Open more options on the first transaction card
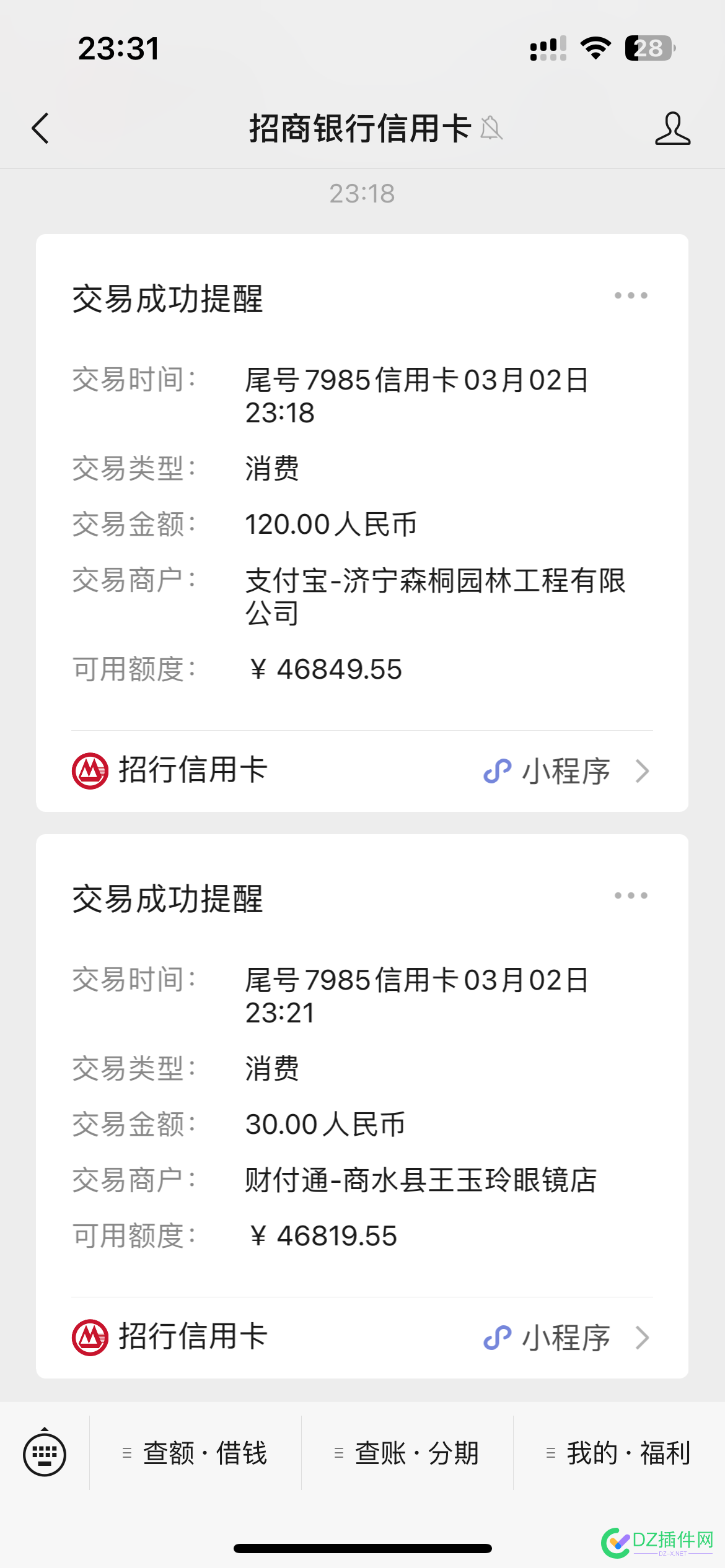The height and width of the screenshot is (1568, 725). [x=630, y=296]
